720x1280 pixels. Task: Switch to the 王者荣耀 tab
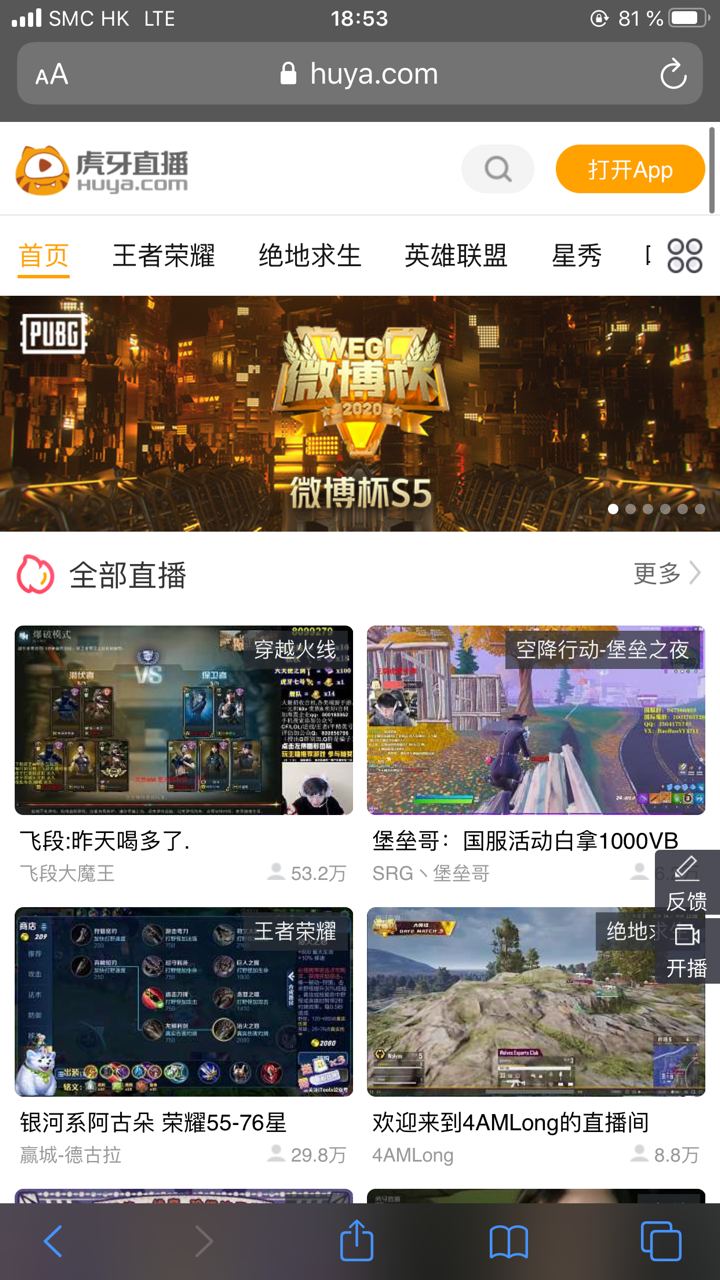163,256
